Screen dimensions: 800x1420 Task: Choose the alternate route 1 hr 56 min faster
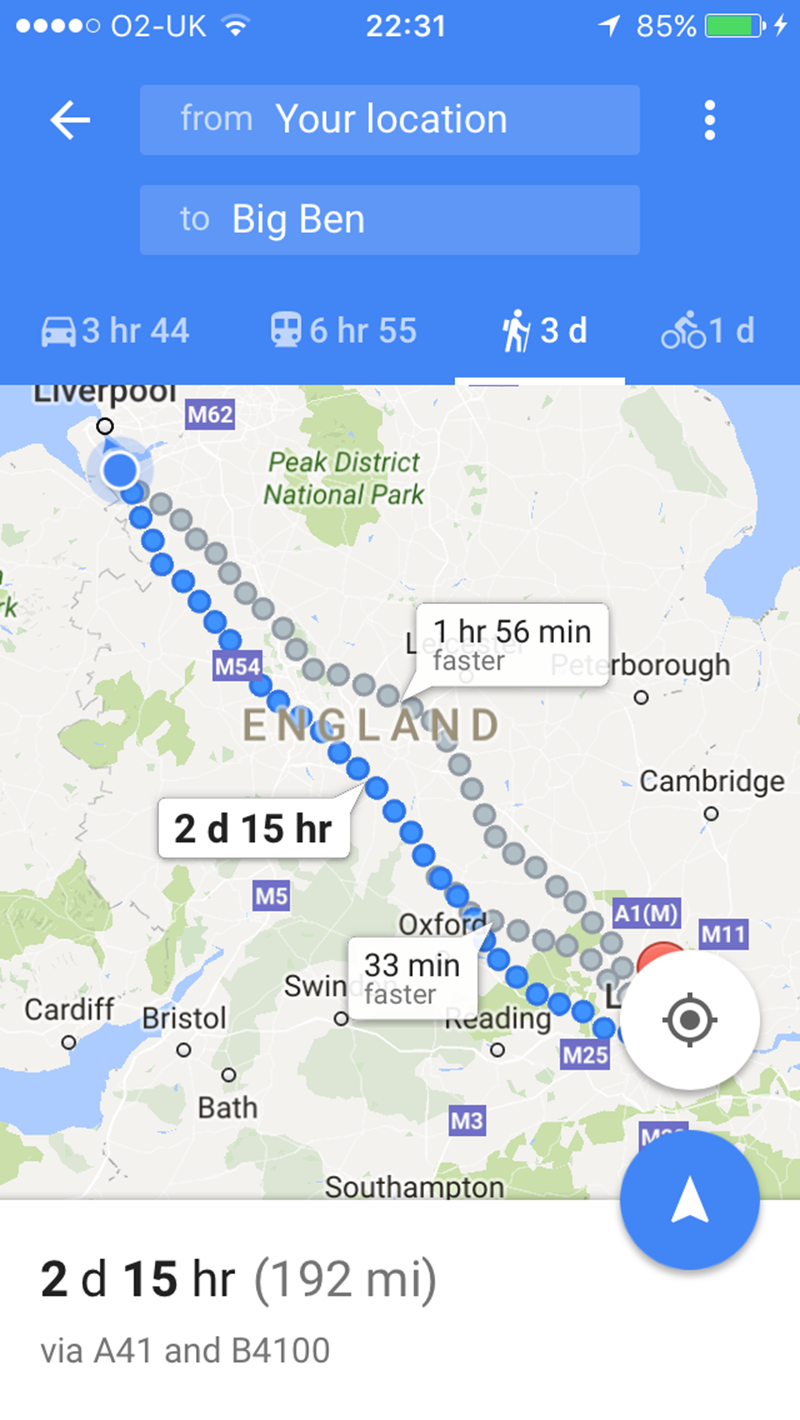511,644
